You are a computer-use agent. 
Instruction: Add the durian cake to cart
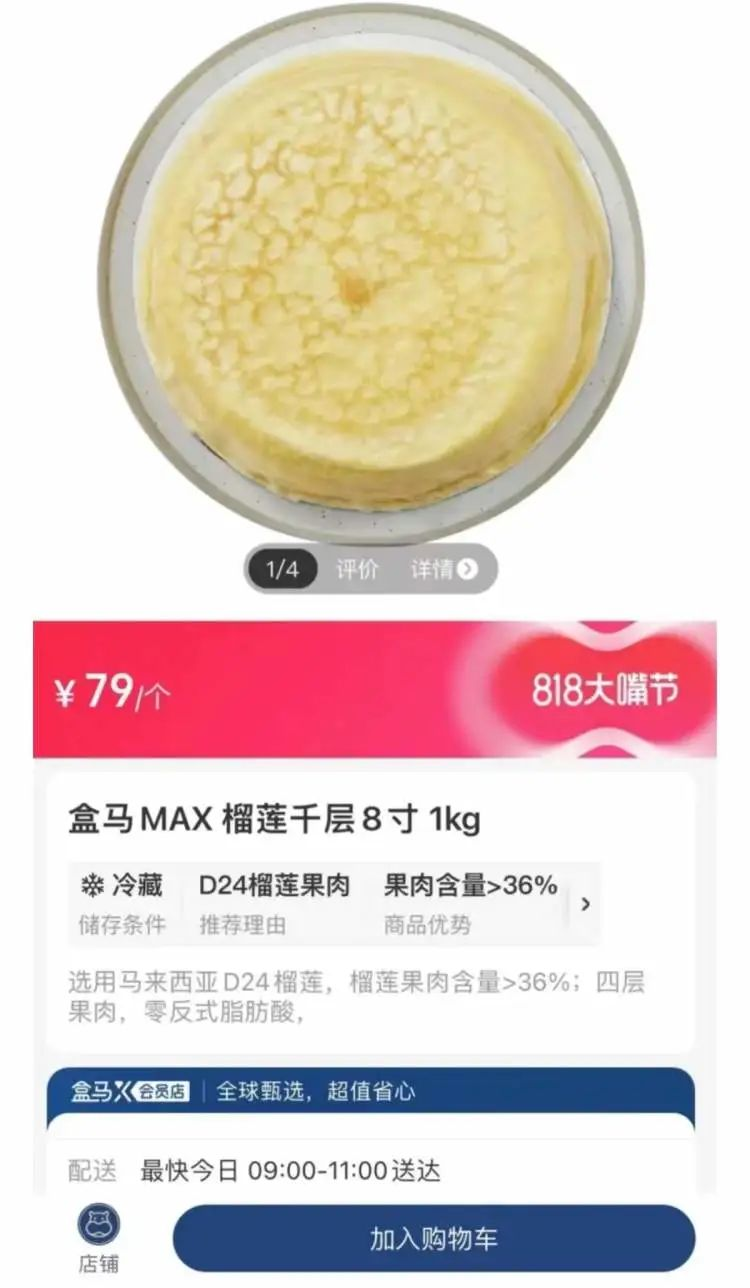click(x=433, y=1239)
